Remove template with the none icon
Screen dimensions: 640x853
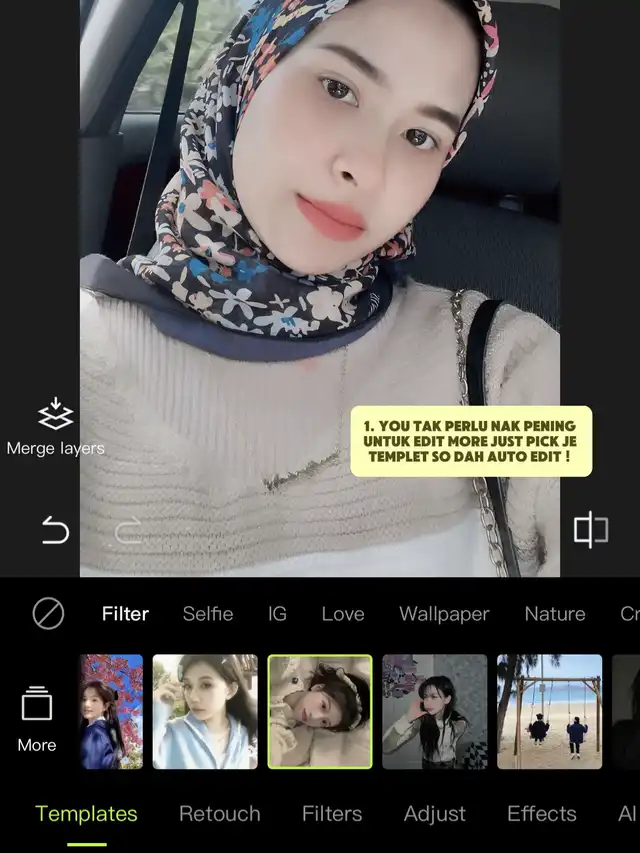(48, 614)
